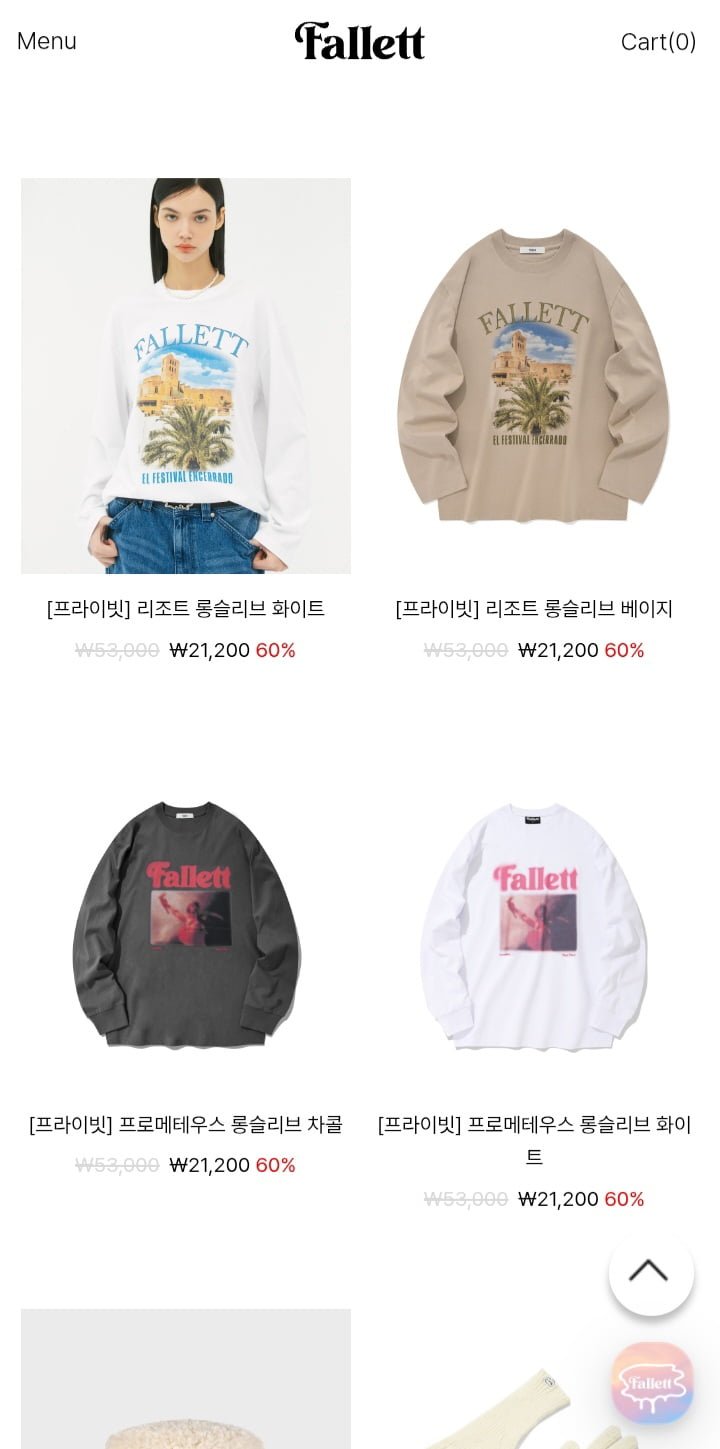Image resolution: width=720 pixels, height=1449 pixels.
Task: Open the fluffy beige hat product
Action: coord(186,1400)
